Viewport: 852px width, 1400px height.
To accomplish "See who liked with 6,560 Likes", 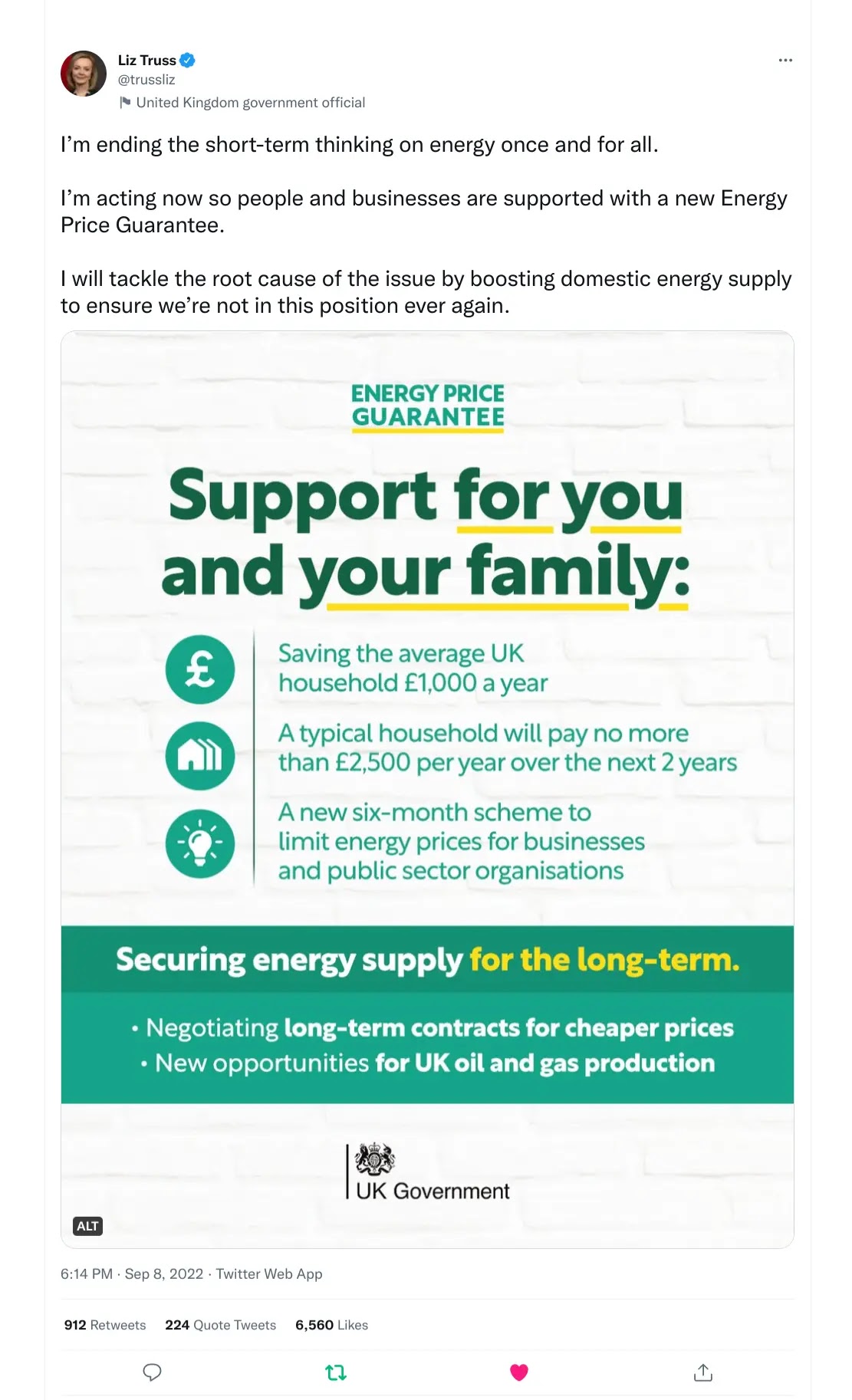I will (x=331, y=1325).
